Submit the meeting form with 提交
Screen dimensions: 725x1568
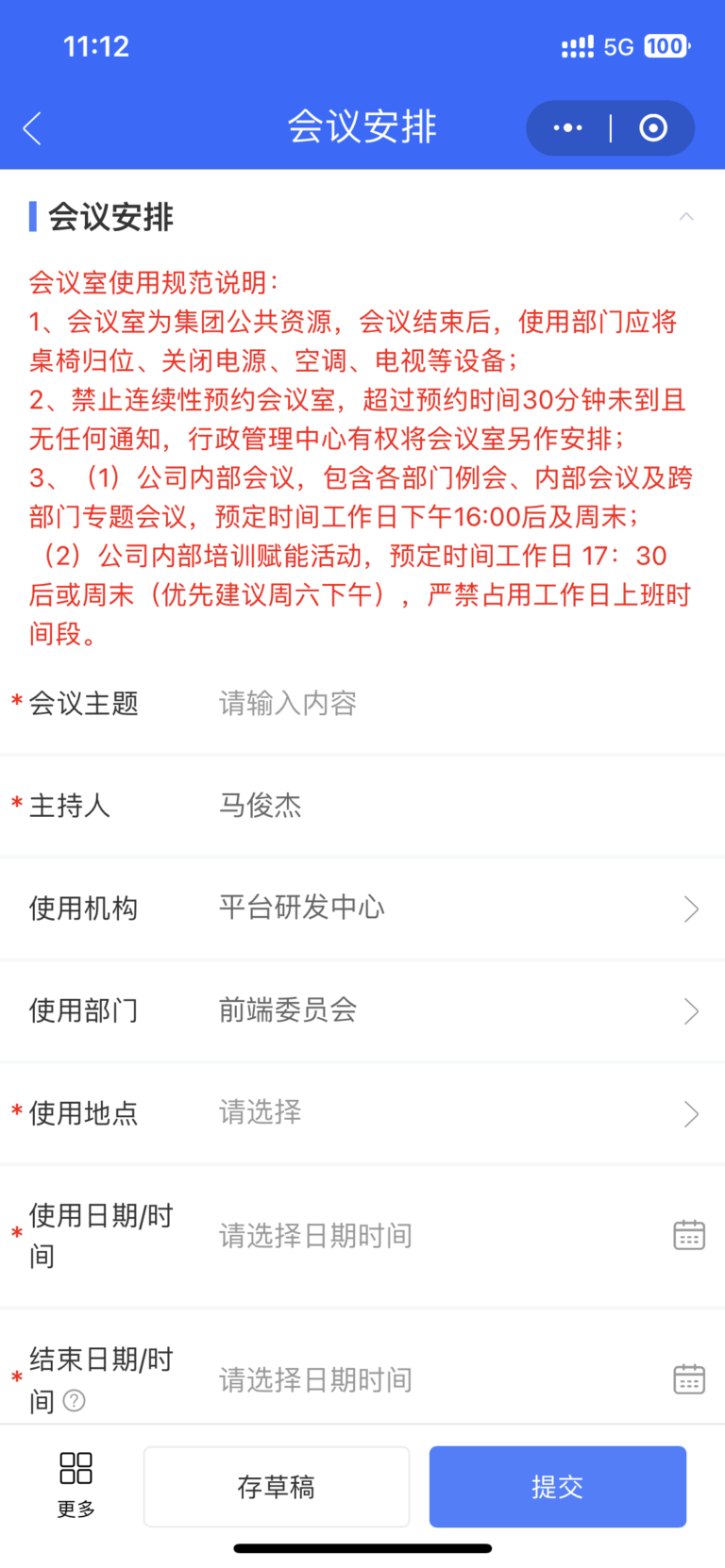point(558,1487)
